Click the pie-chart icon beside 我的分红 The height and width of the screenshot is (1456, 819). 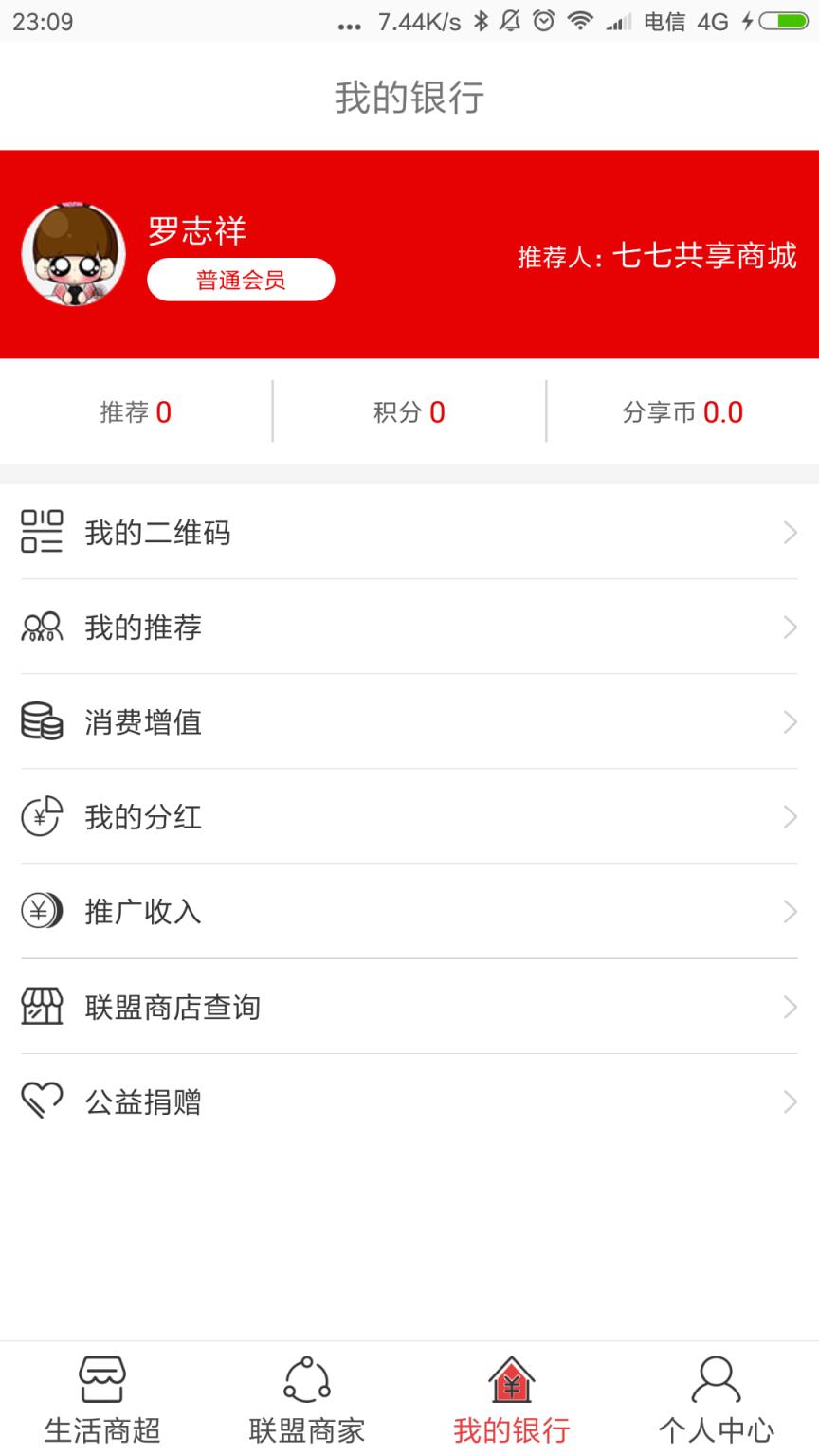(41, 817)
